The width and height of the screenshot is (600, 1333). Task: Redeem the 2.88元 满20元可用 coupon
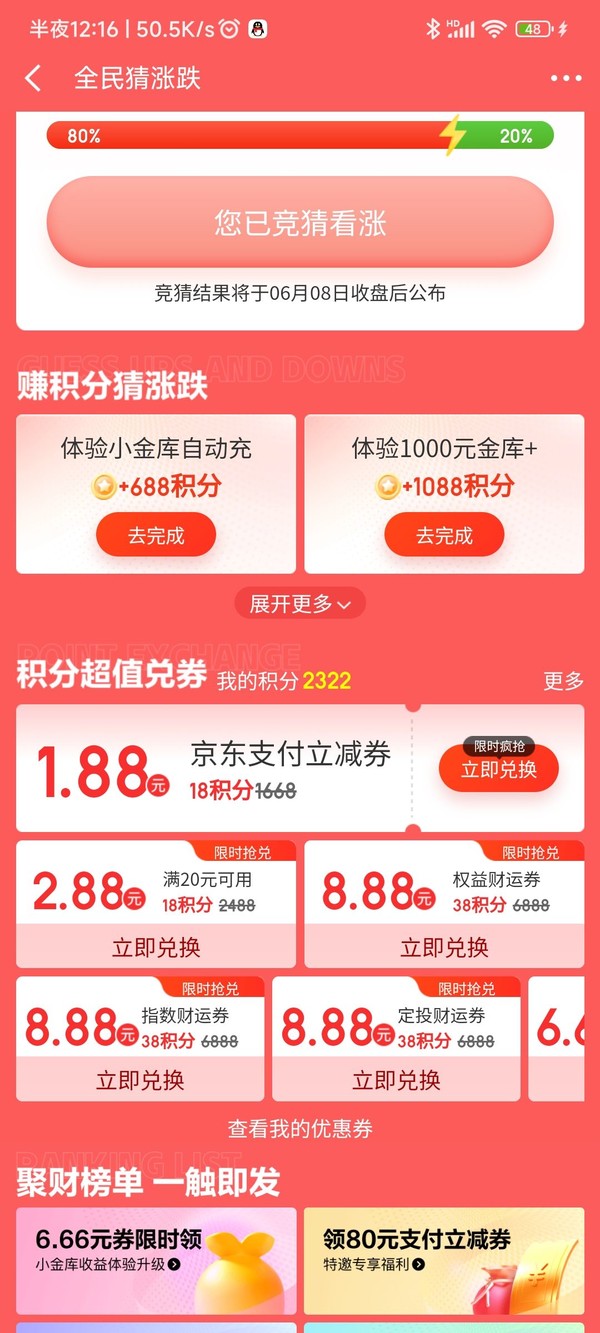156,947
